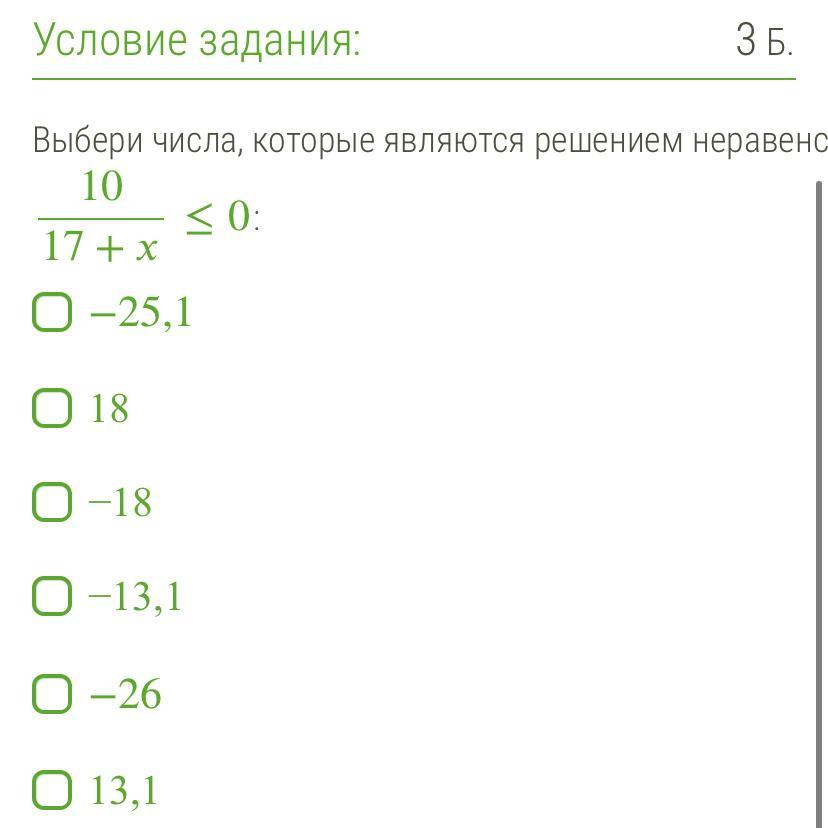This screenshot has height=828, width=828.
Task: Check the box for −25,1
Action: [x=52, y=312]
